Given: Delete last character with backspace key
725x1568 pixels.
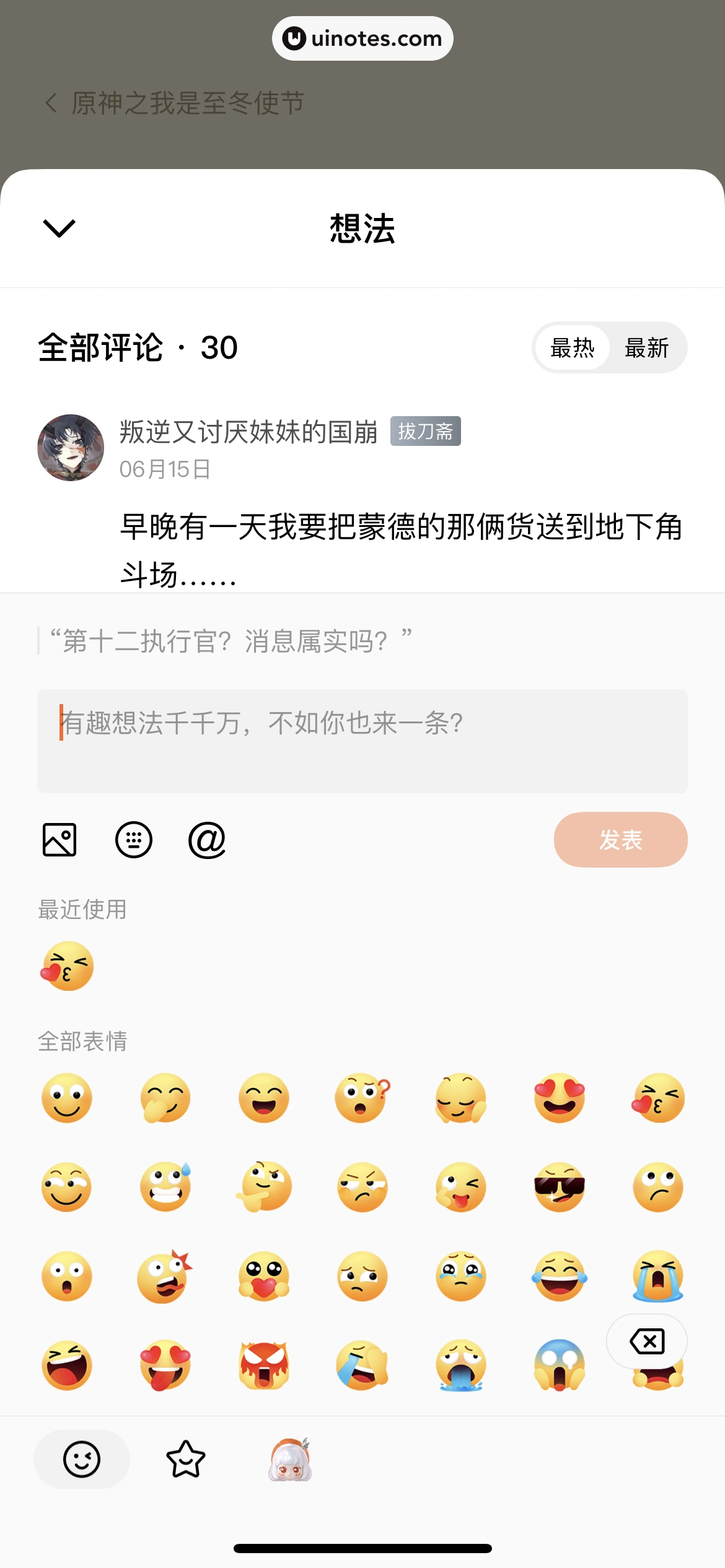Looking at the screenshot, I should coord(647,1341).
